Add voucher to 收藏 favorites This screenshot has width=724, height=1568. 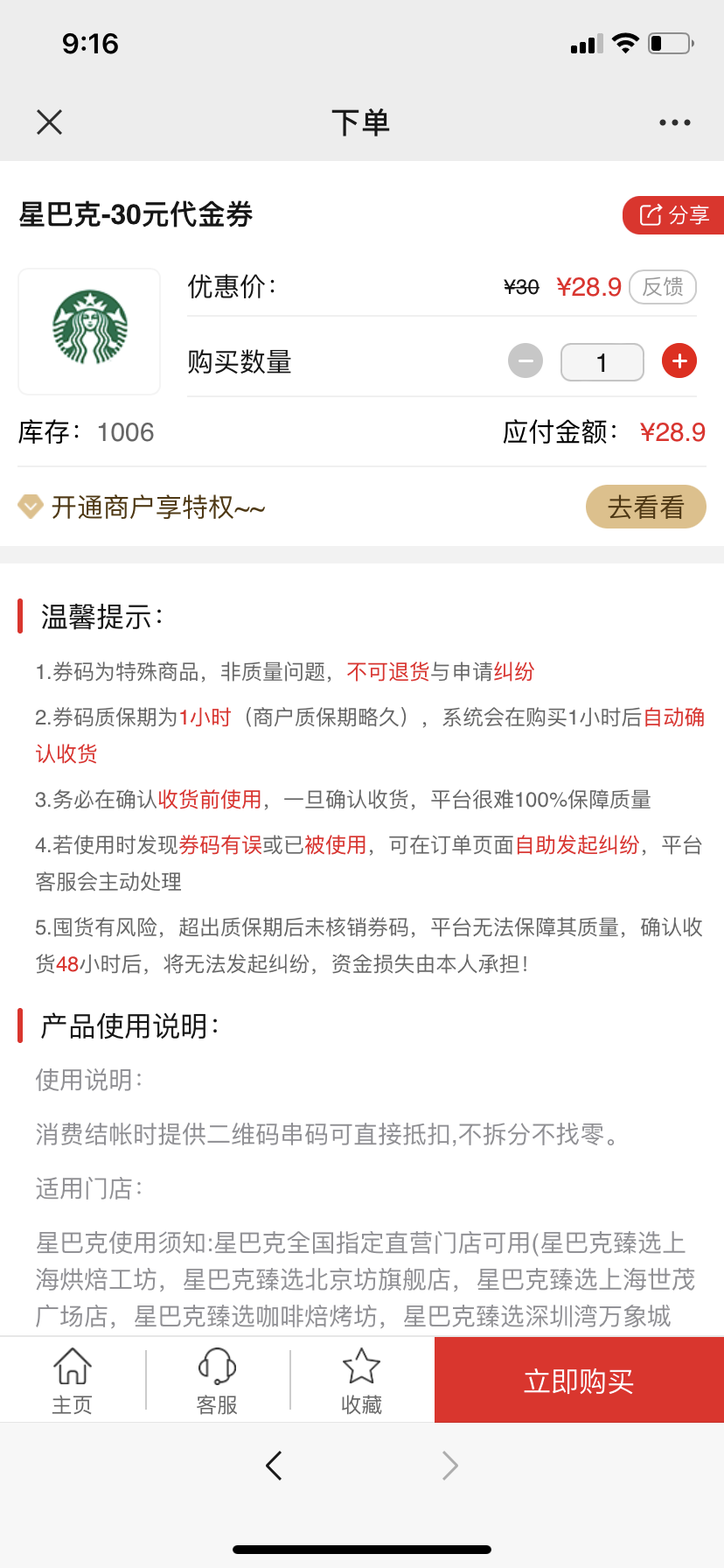[361, 1381]
